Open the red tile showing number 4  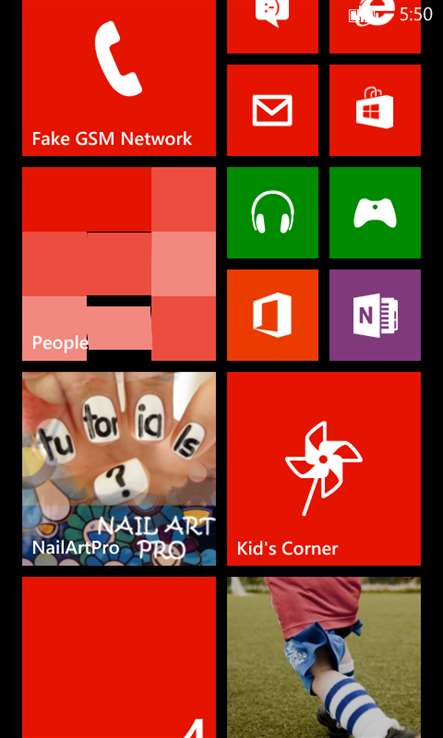tap(119, 658)
